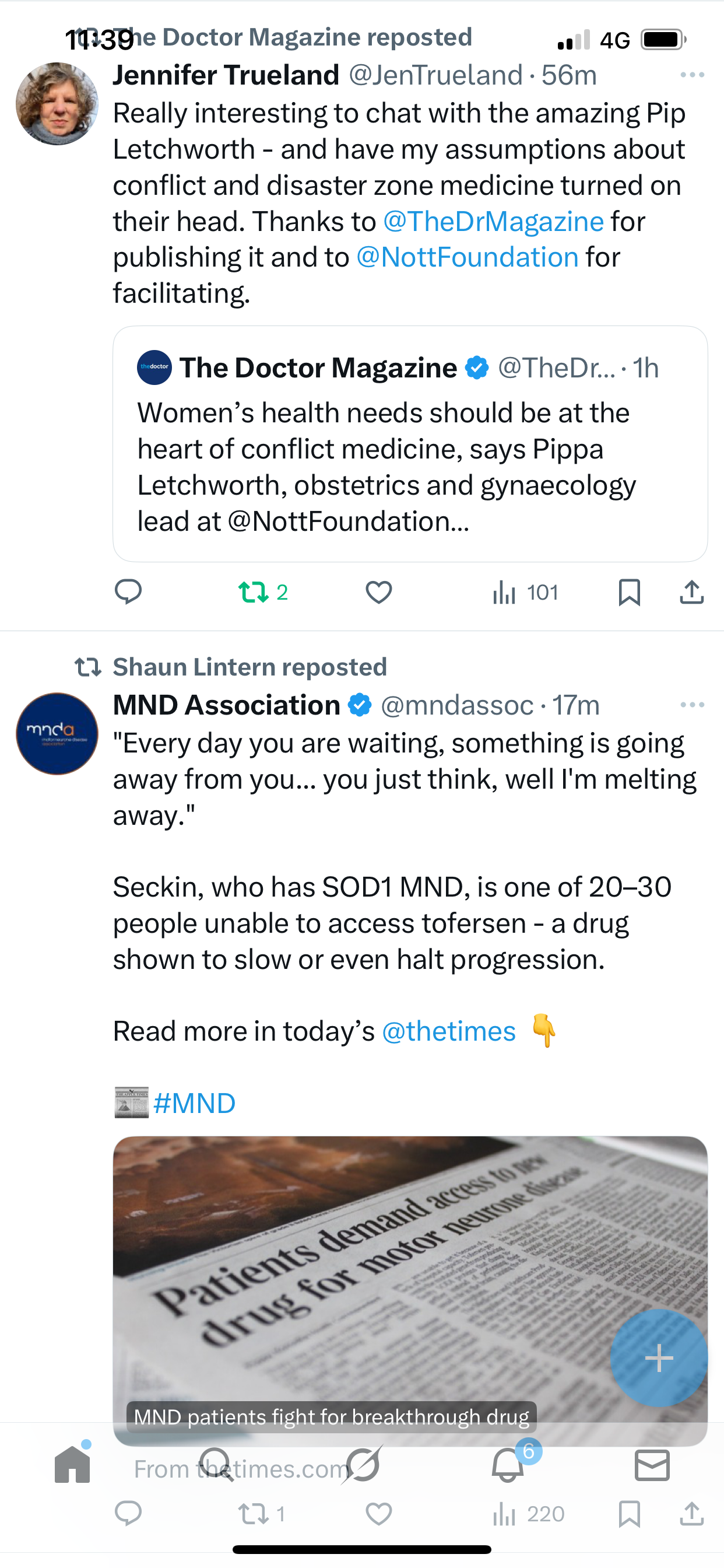Viewport: 724px width, 1568px height.
Task: Switch to the Search tab
Action: [217, 1464]
